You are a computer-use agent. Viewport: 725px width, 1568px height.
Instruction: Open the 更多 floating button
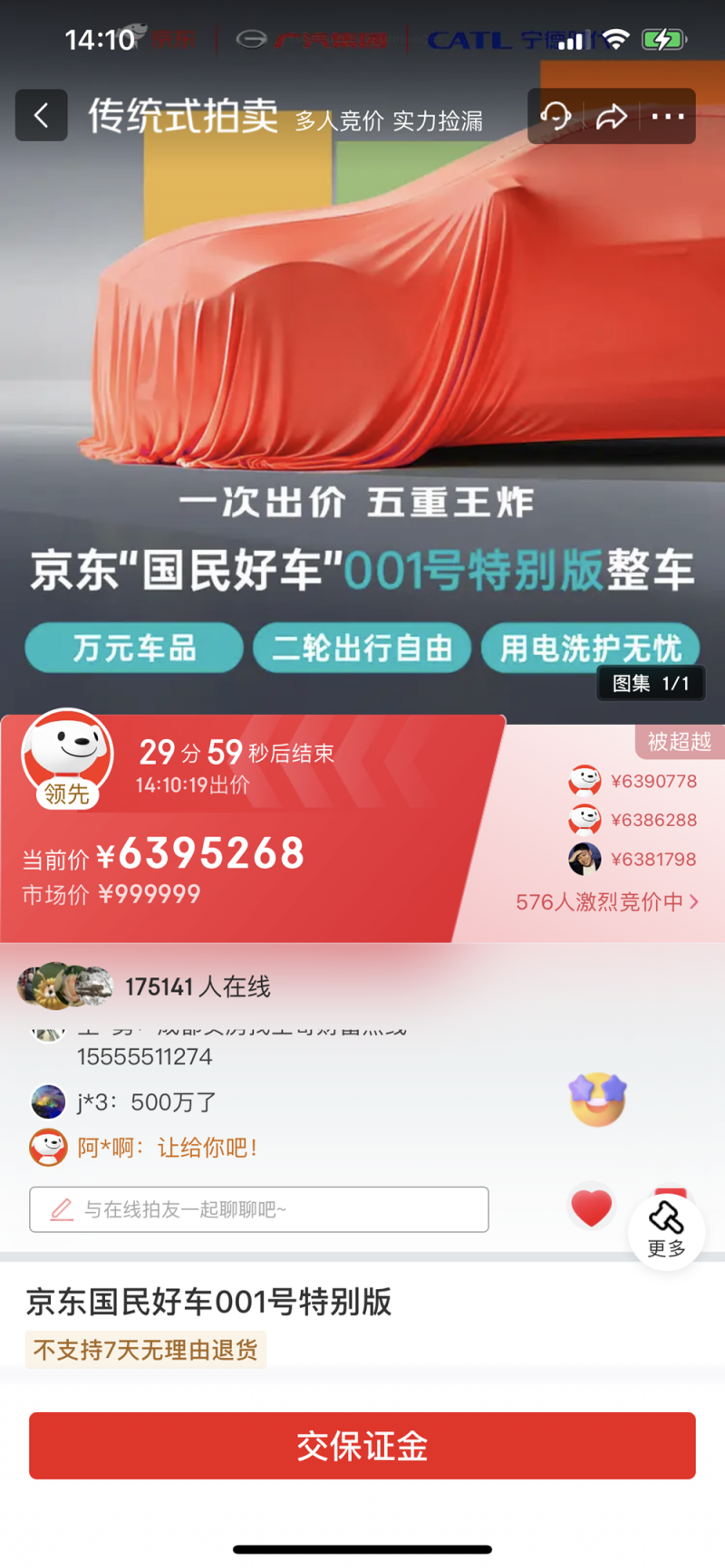click(666, 1229)
